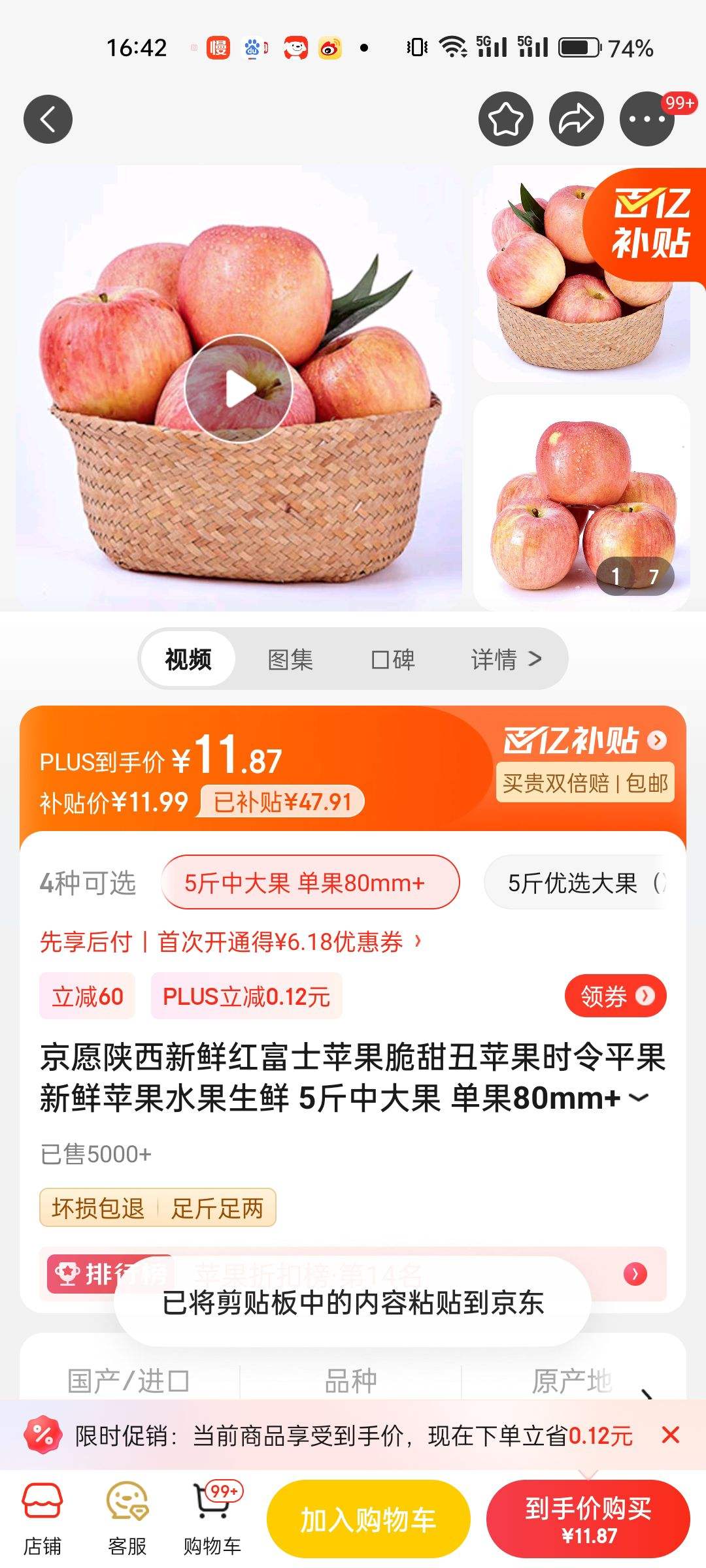Select 5斤中大果 单果80mm+ option
706x1568 pixels.
point(311,883)
